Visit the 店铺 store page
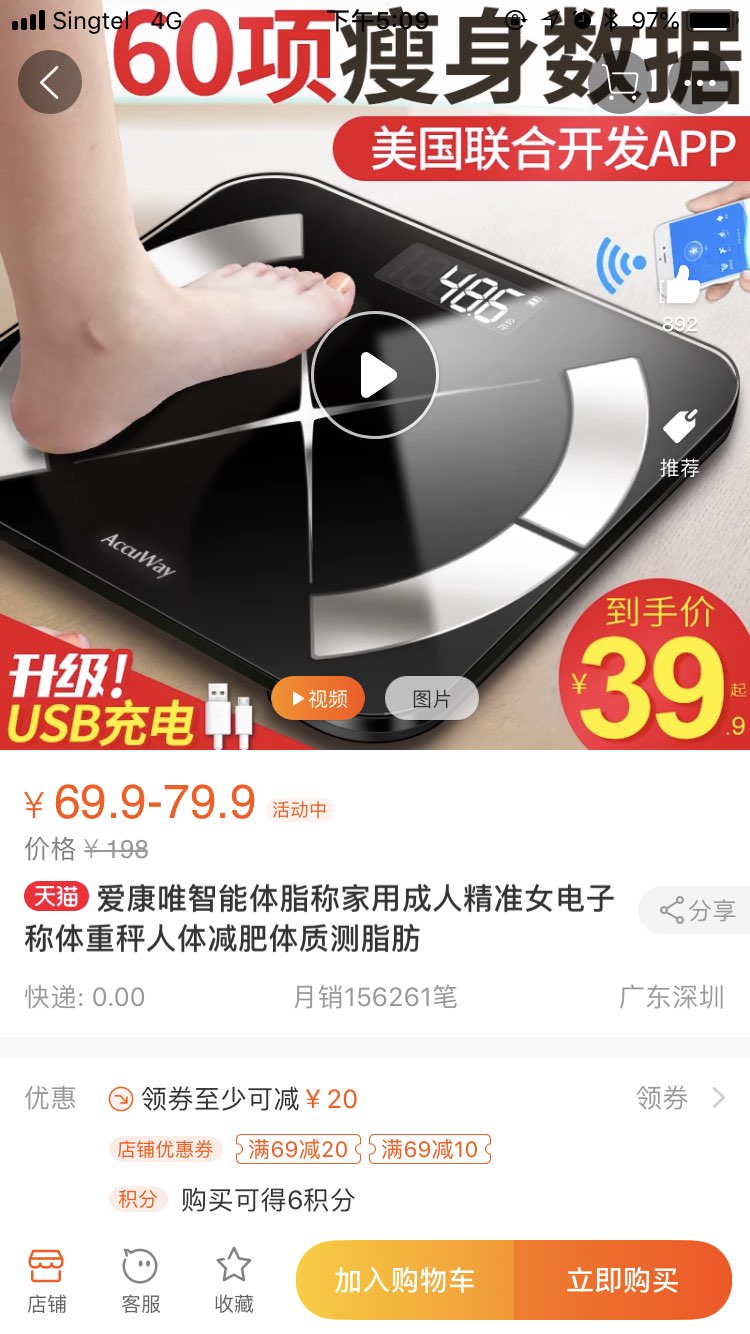This screenshot has height=1334, width=750. [47, 1280]
